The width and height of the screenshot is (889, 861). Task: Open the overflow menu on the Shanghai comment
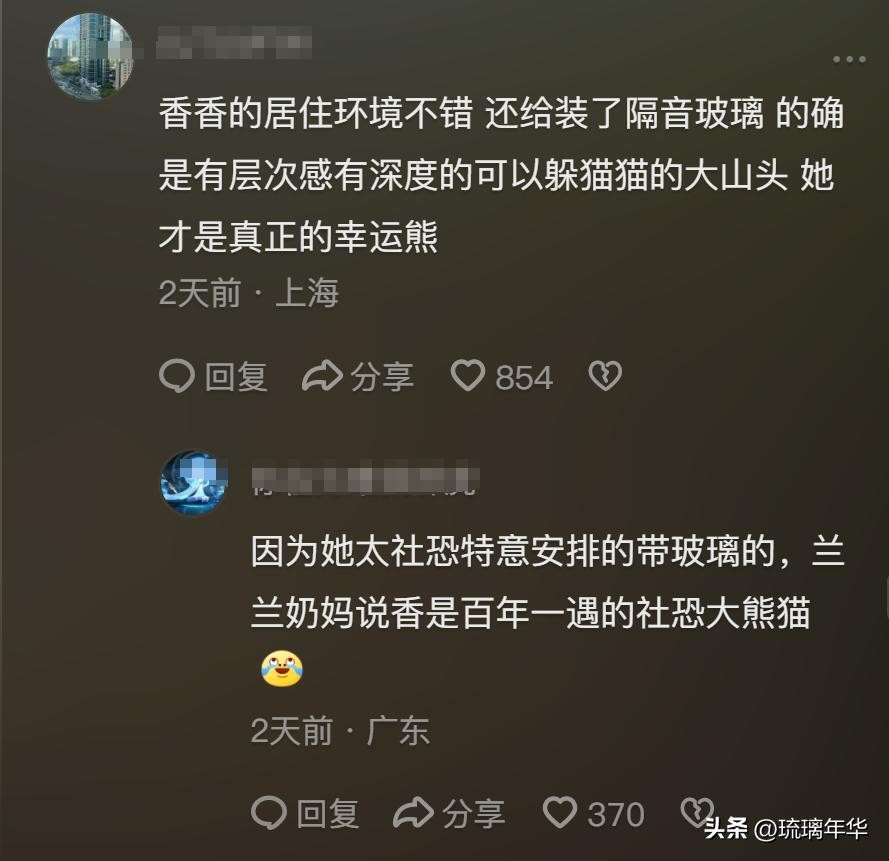coord(848,59)
